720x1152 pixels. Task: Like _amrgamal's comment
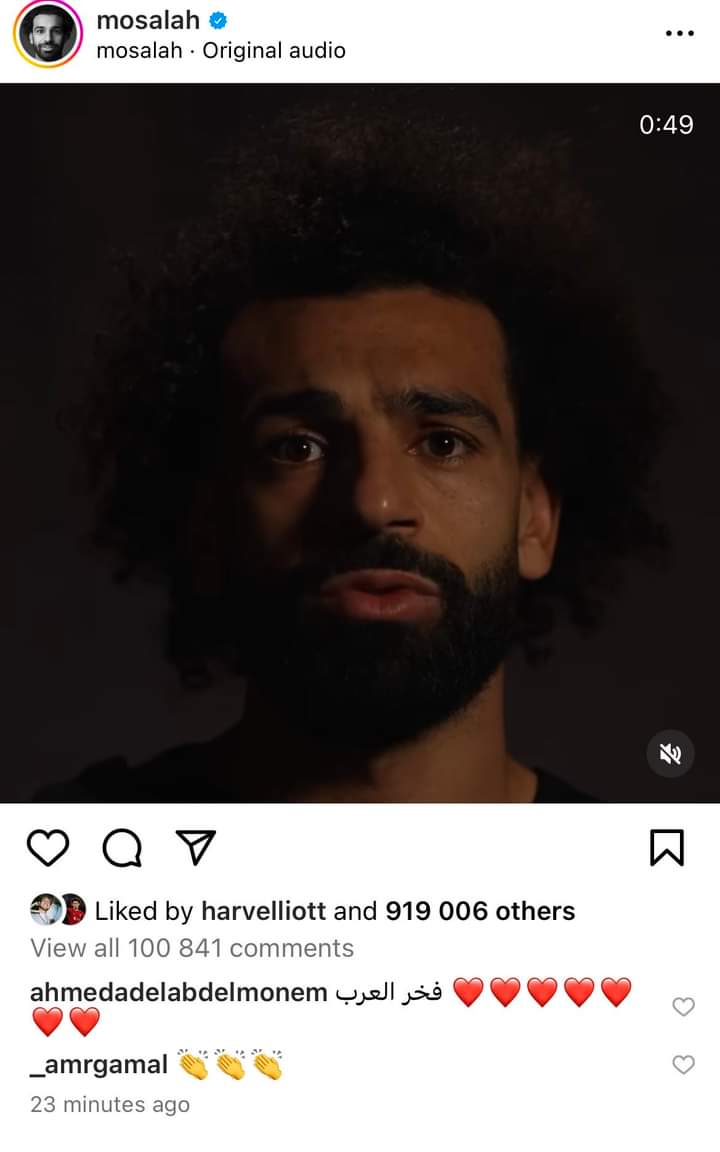click(683, 1065)
